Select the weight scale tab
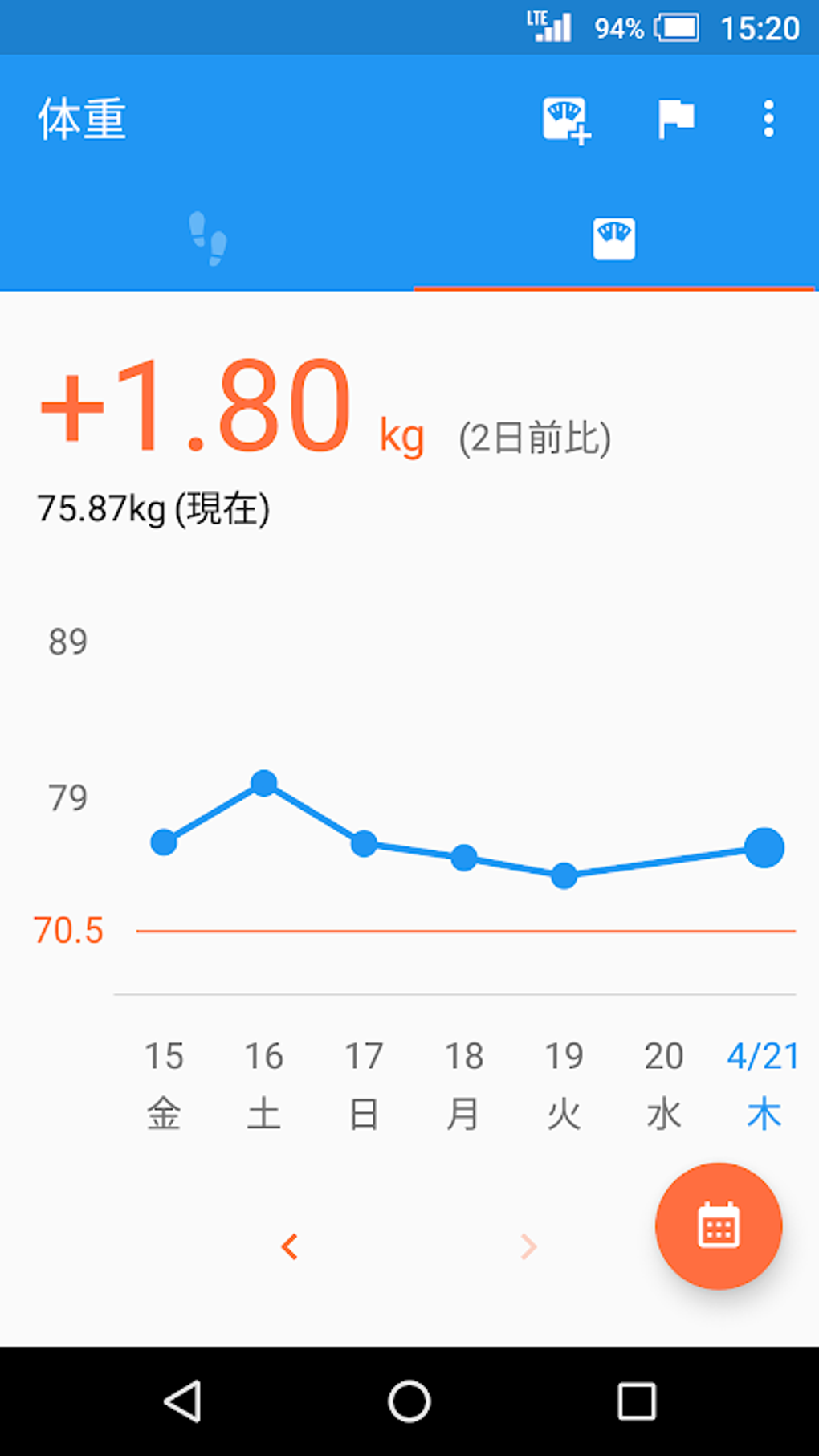 (x=614, y=239)
